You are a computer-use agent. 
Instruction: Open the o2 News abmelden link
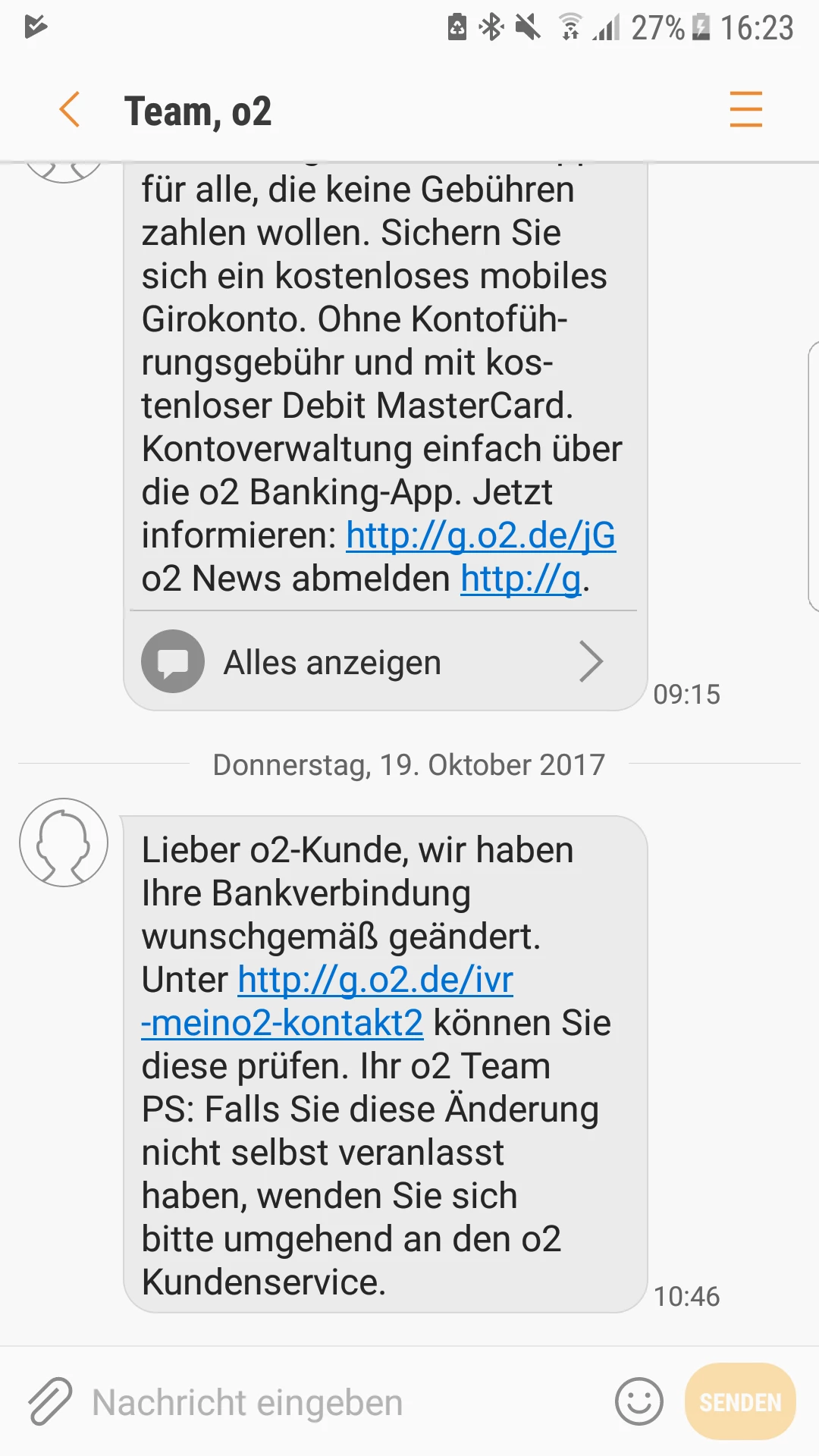521,579
